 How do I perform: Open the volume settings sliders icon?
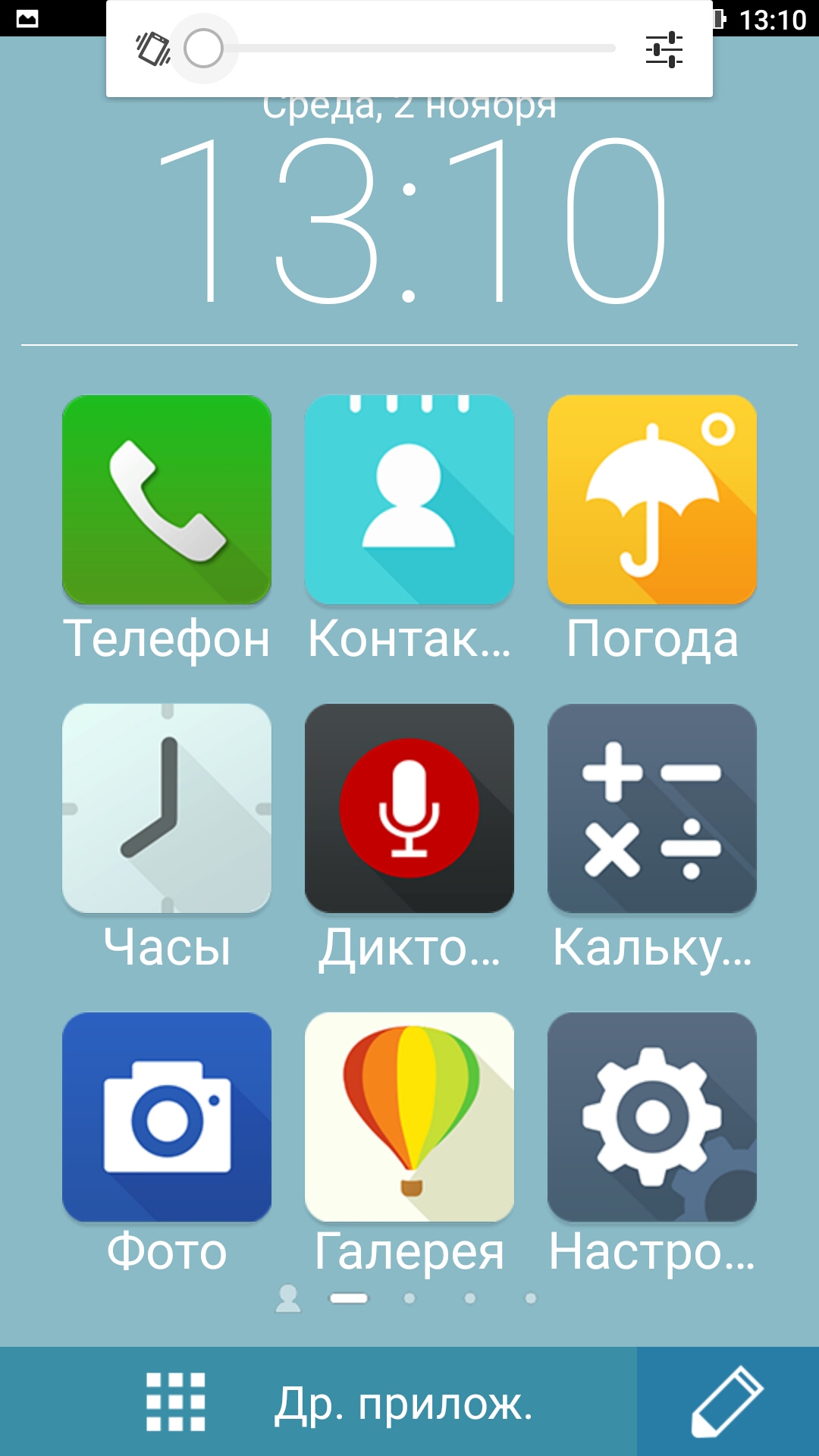664,49
